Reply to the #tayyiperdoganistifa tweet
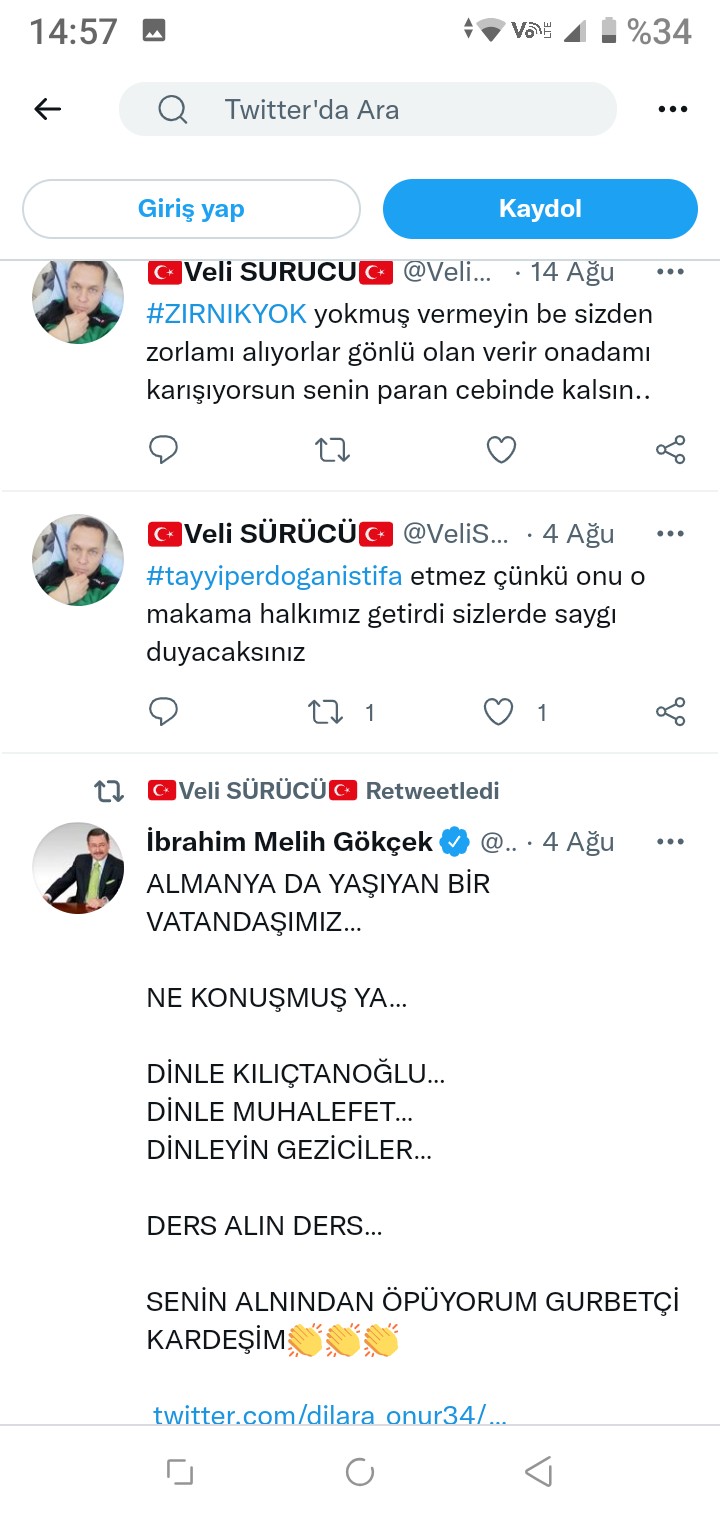This screenshot has height=1520, width=720. 163,712
